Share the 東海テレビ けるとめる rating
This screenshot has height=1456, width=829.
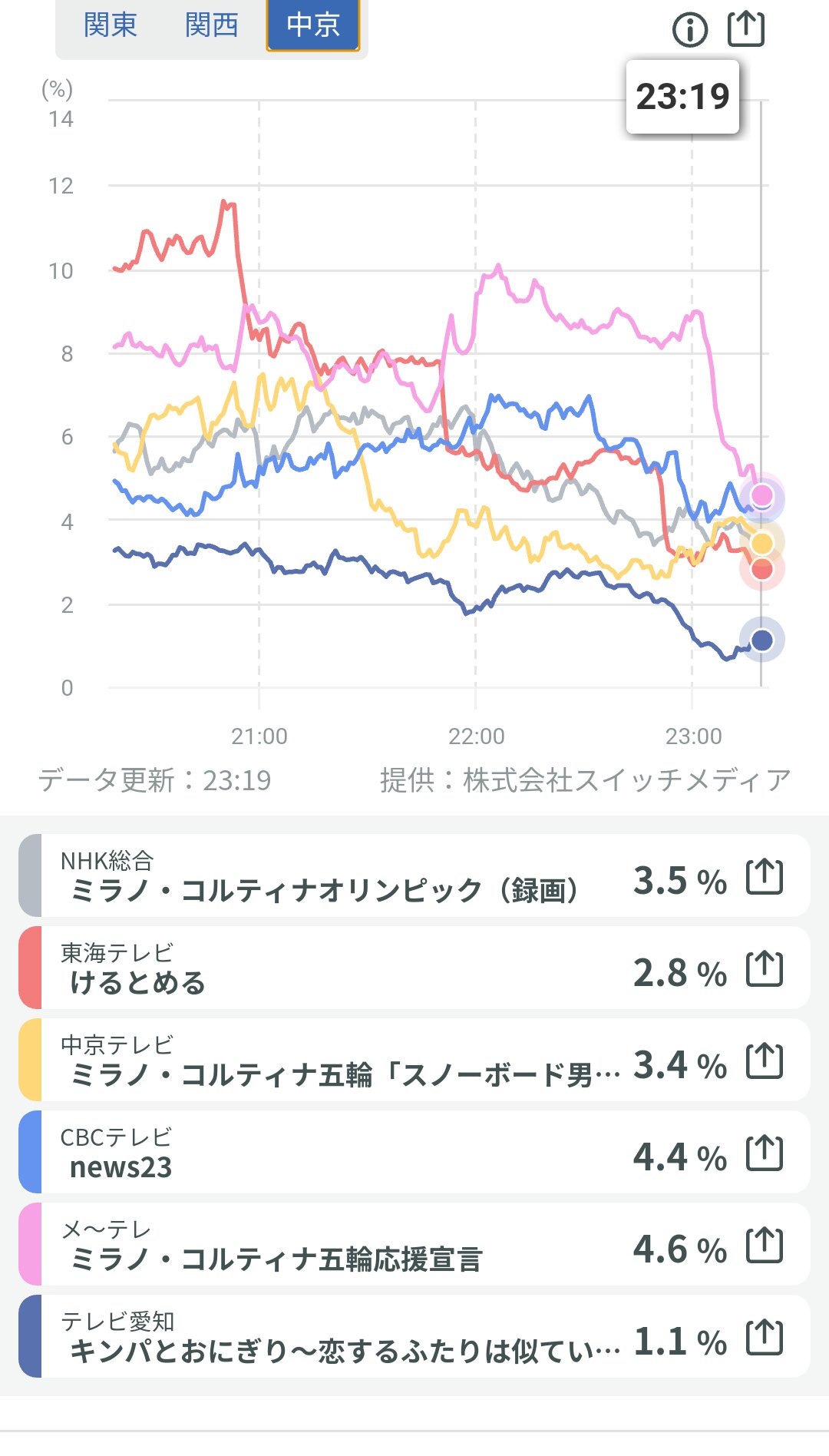tap(765, 968)
